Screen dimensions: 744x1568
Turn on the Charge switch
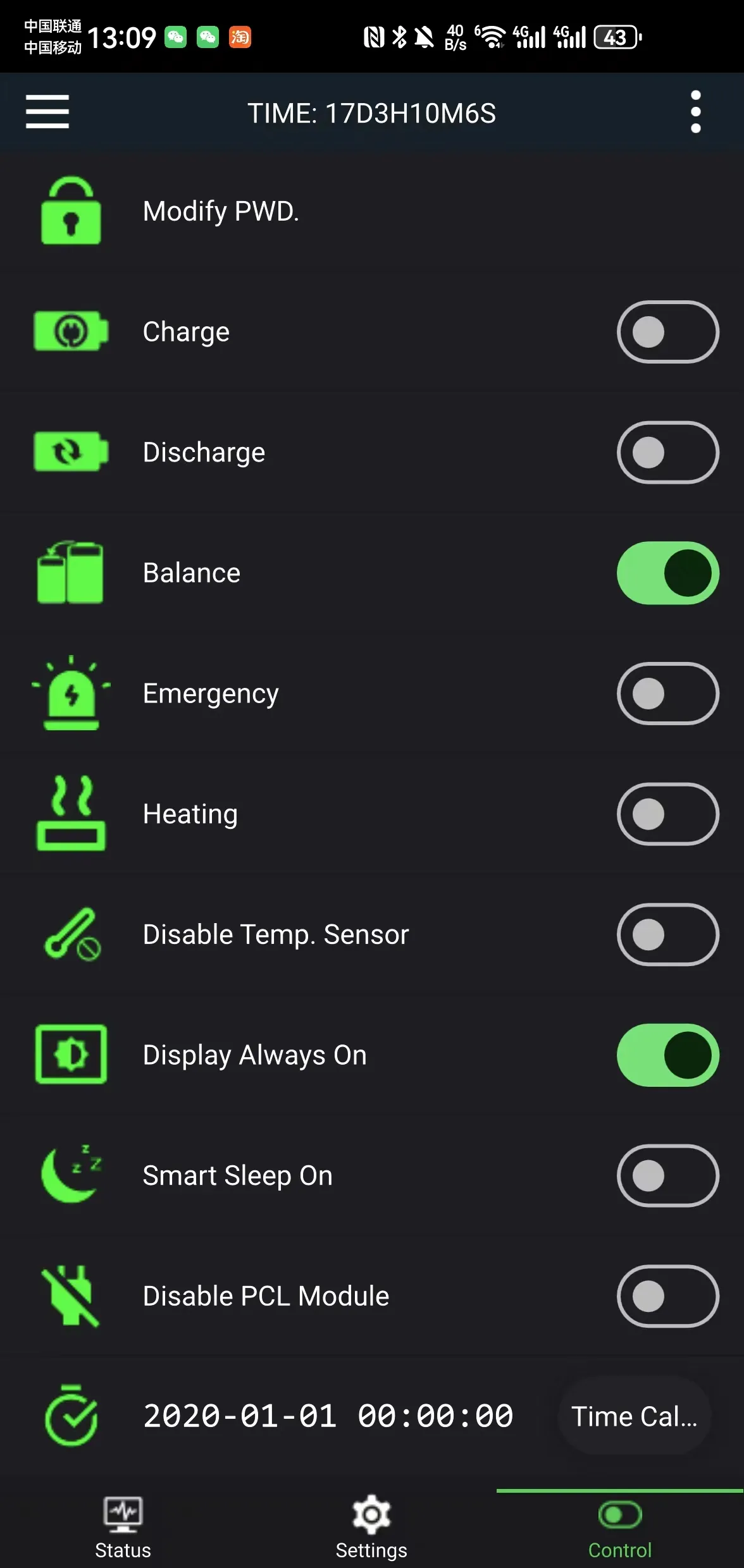click(667, 332)
